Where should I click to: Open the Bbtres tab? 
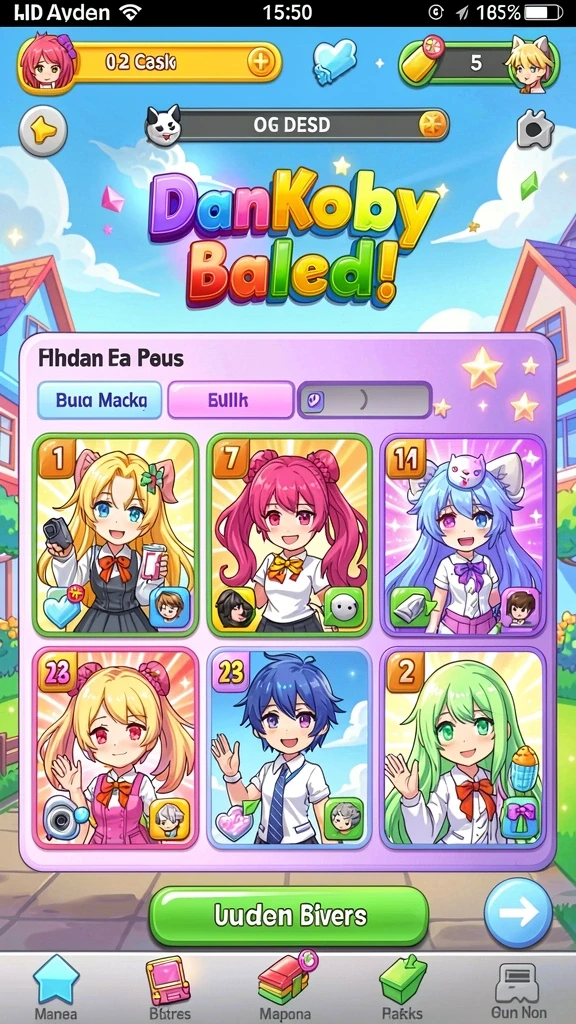[170, 986]
